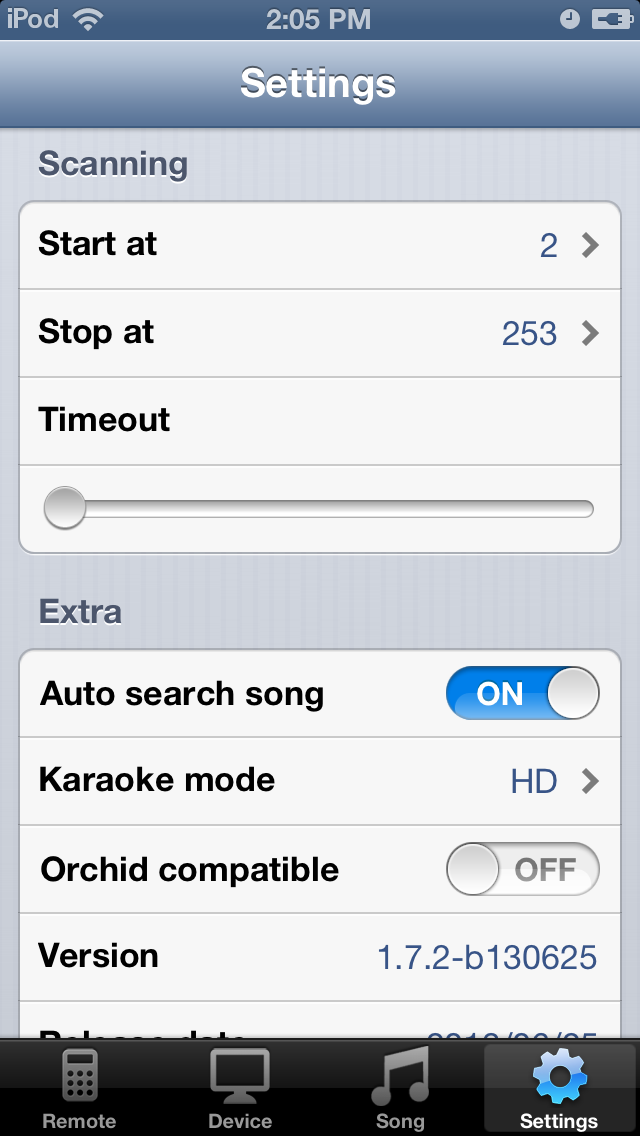Enable Orchid compatible switch
The width and height of the screenshot is (640, 1136).
[522, 869]
